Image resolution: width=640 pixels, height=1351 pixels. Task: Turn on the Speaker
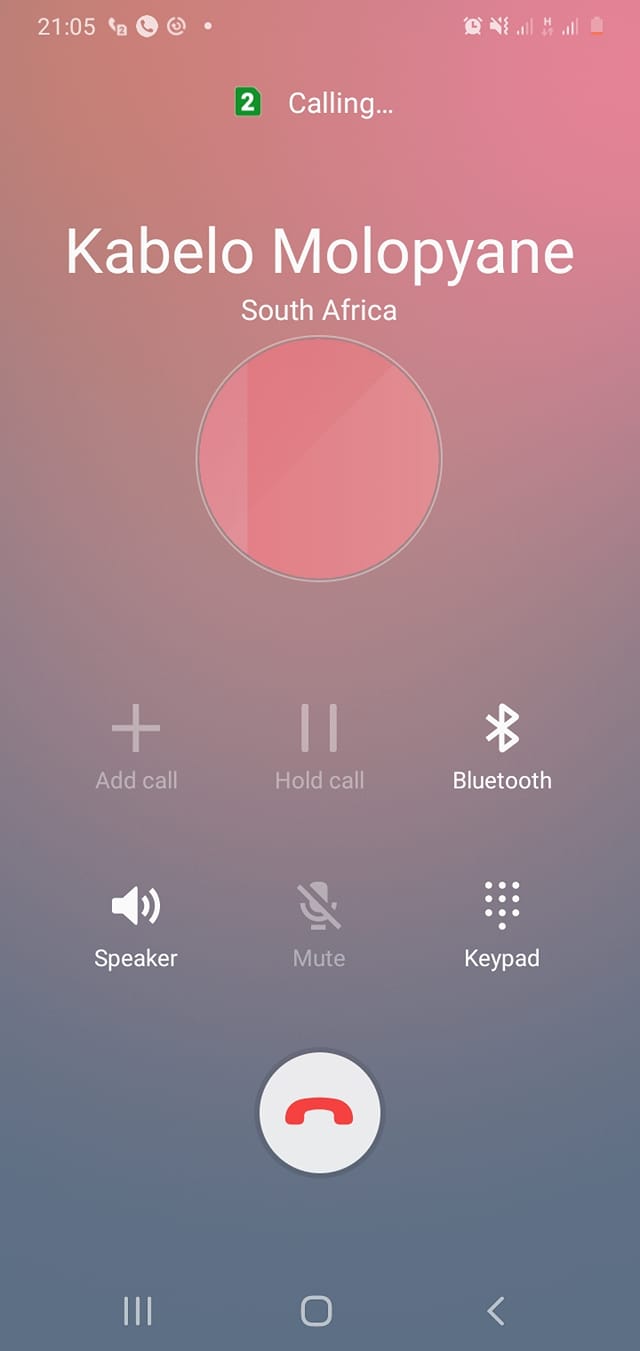click(x=136, y=925)
